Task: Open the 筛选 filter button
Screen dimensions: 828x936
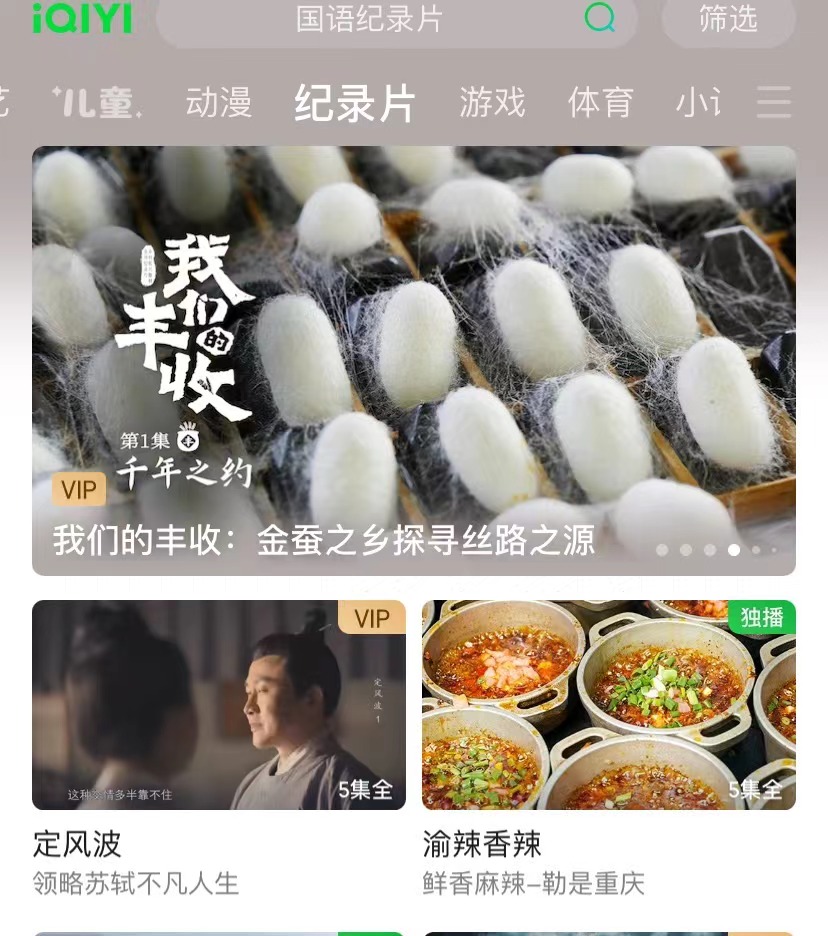Action: [728, 19]
